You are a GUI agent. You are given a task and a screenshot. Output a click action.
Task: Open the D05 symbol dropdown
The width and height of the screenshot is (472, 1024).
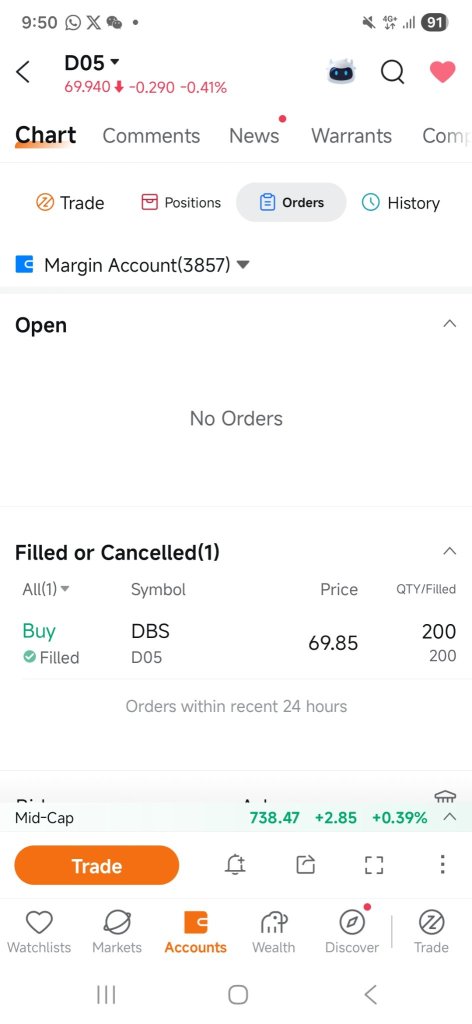(92, 63)
